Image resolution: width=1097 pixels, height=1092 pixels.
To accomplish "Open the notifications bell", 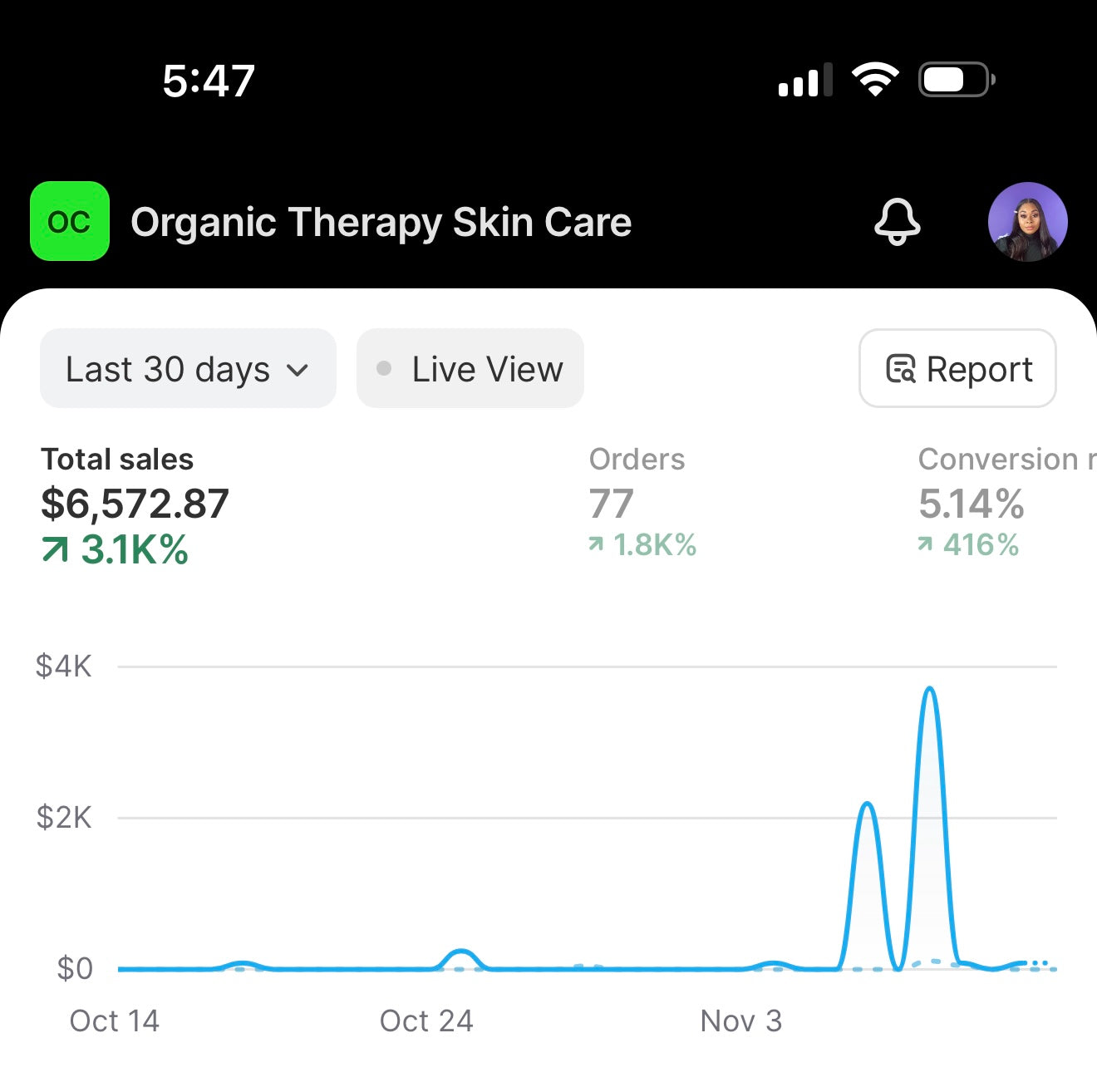I will click(897, 222).
